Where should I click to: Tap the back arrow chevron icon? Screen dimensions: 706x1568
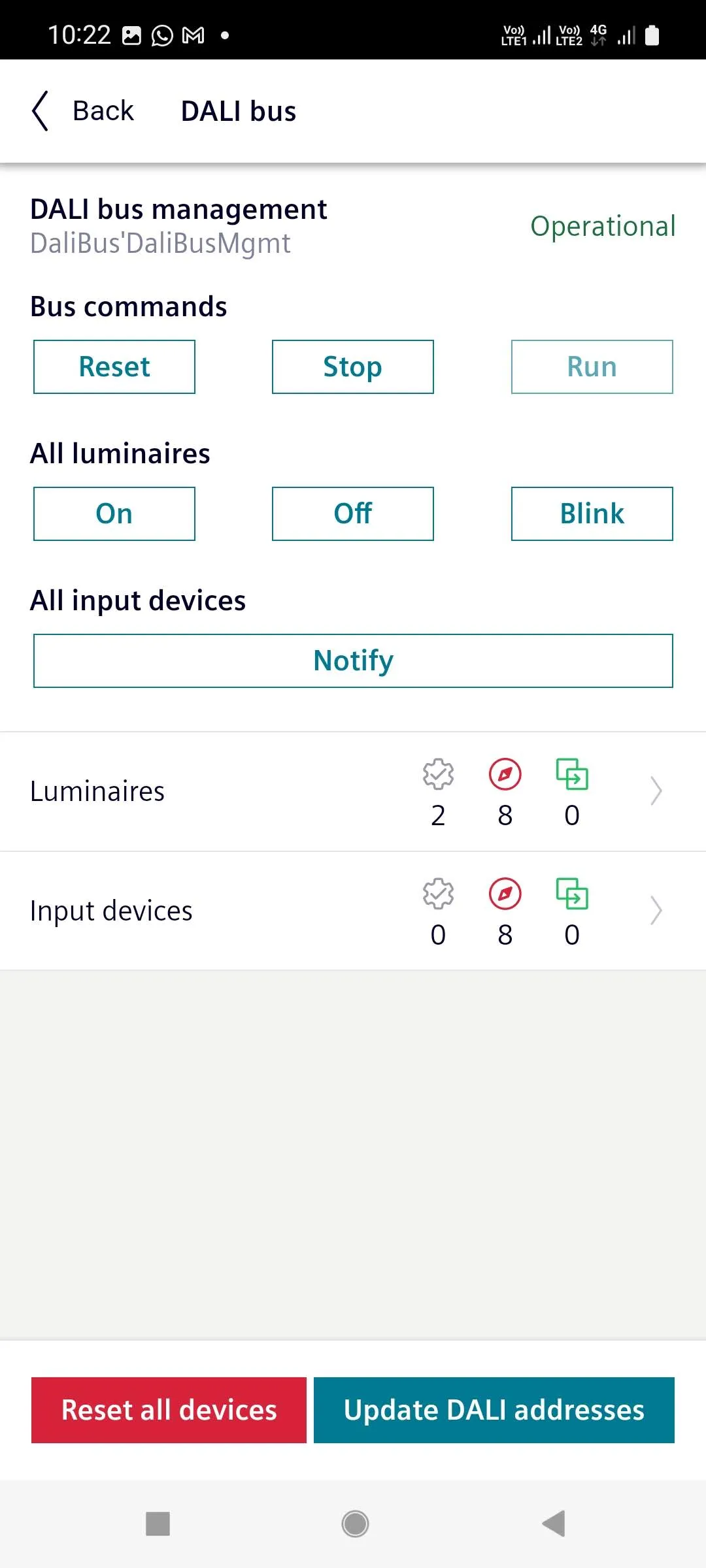(x=39, y=110)
